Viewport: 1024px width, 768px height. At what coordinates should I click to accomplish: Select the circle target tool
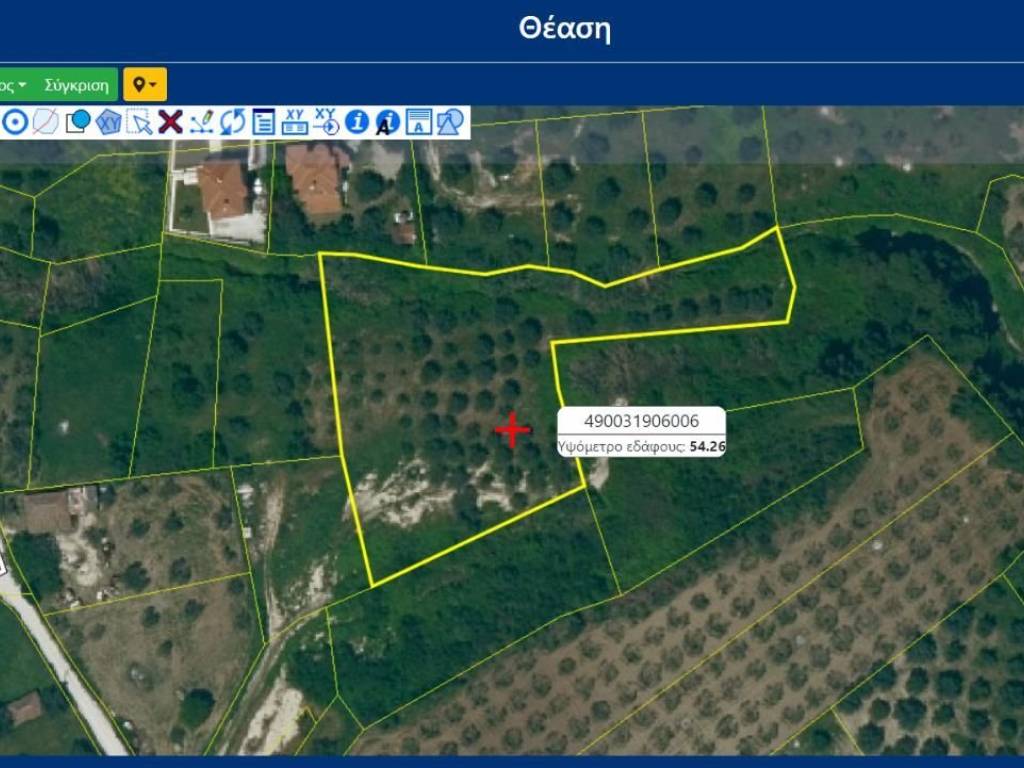[x=15, y=122]
